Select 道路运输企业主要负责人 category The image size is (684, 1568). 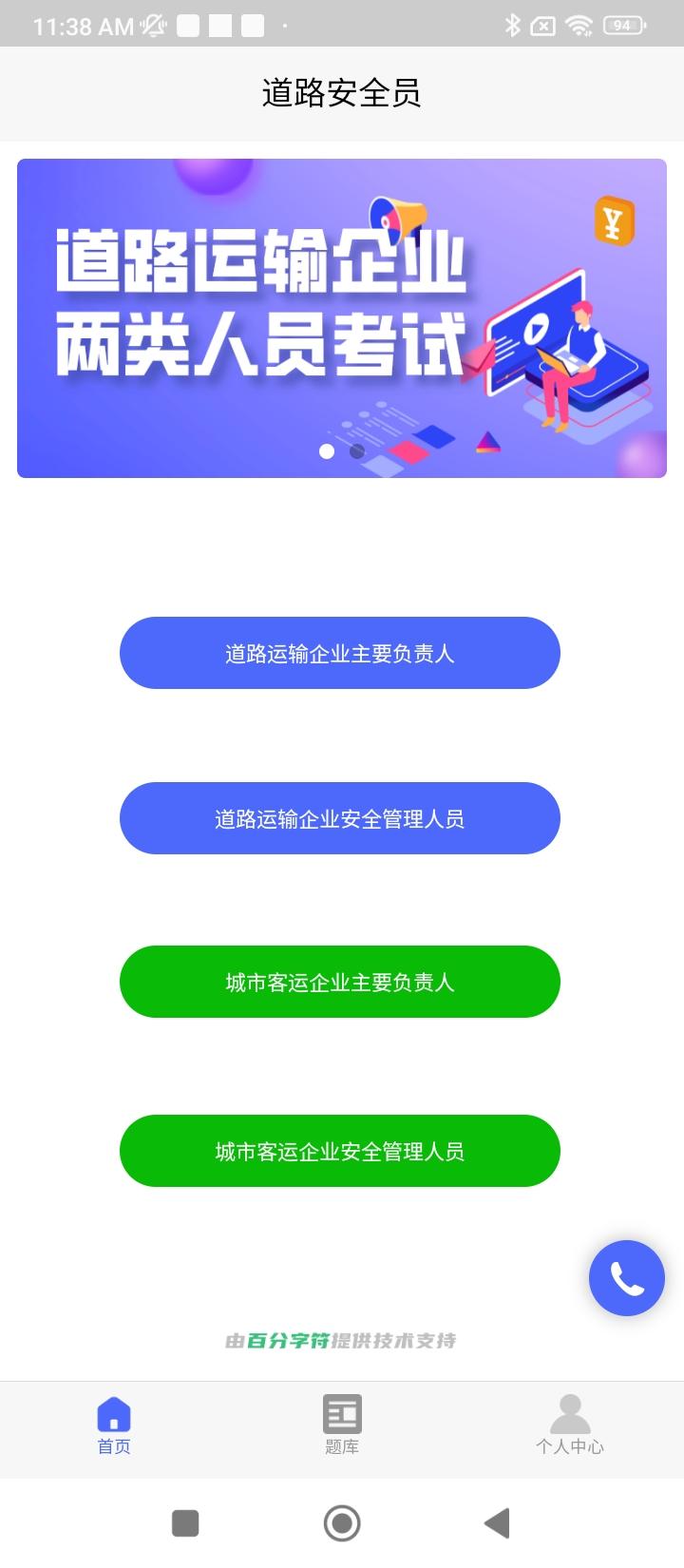[340, 653]
